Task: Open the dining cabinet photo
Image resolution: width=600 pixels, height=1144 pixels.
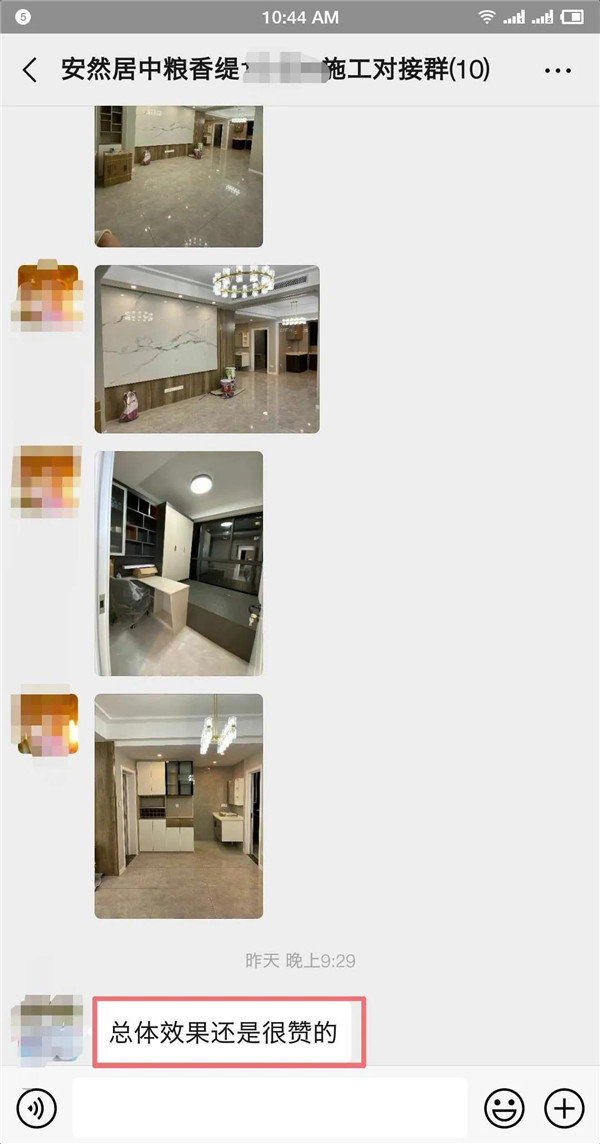Action: [x=179, y=806]
